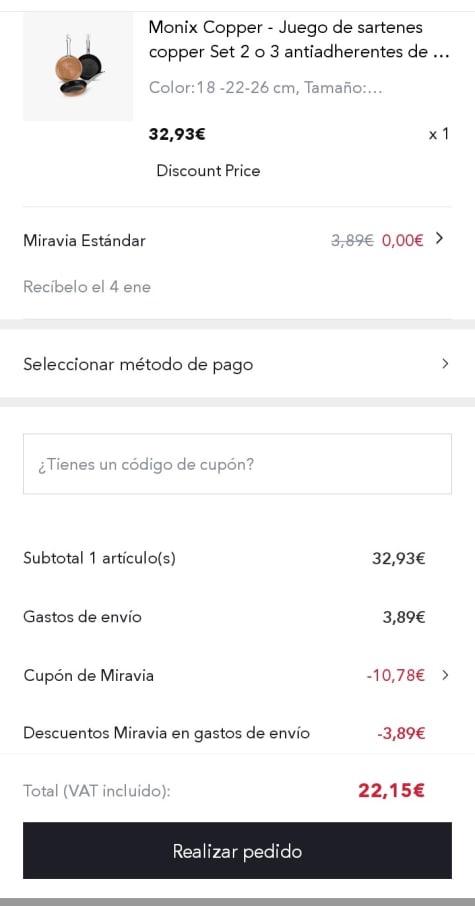Open Seleccionar método de pago
This screenshot has height=906, width=475.
coord(238,364)
